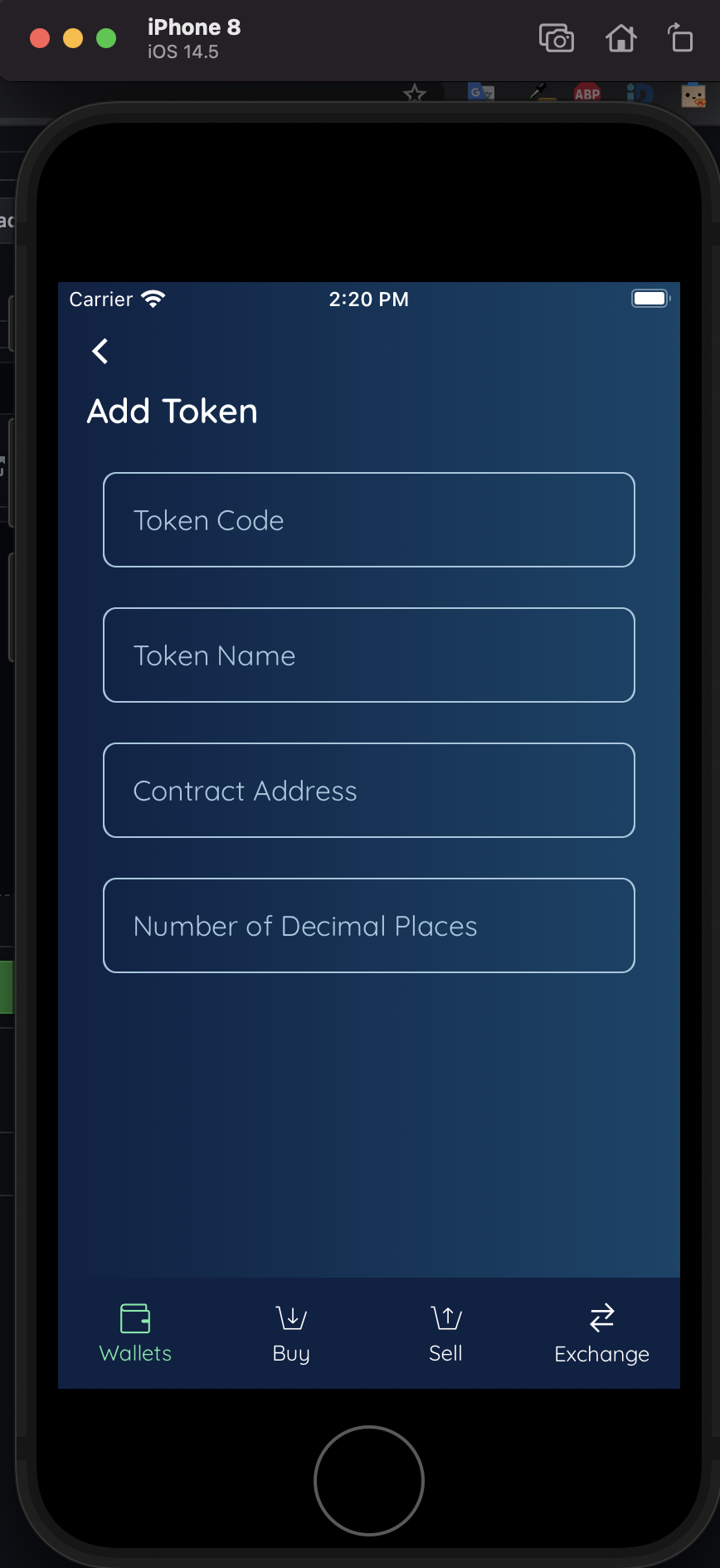Tap the Number of Decimal Places field
The width and height of the screenshot is (720, 1568).
pyautogui.click(x=368, y=925)
